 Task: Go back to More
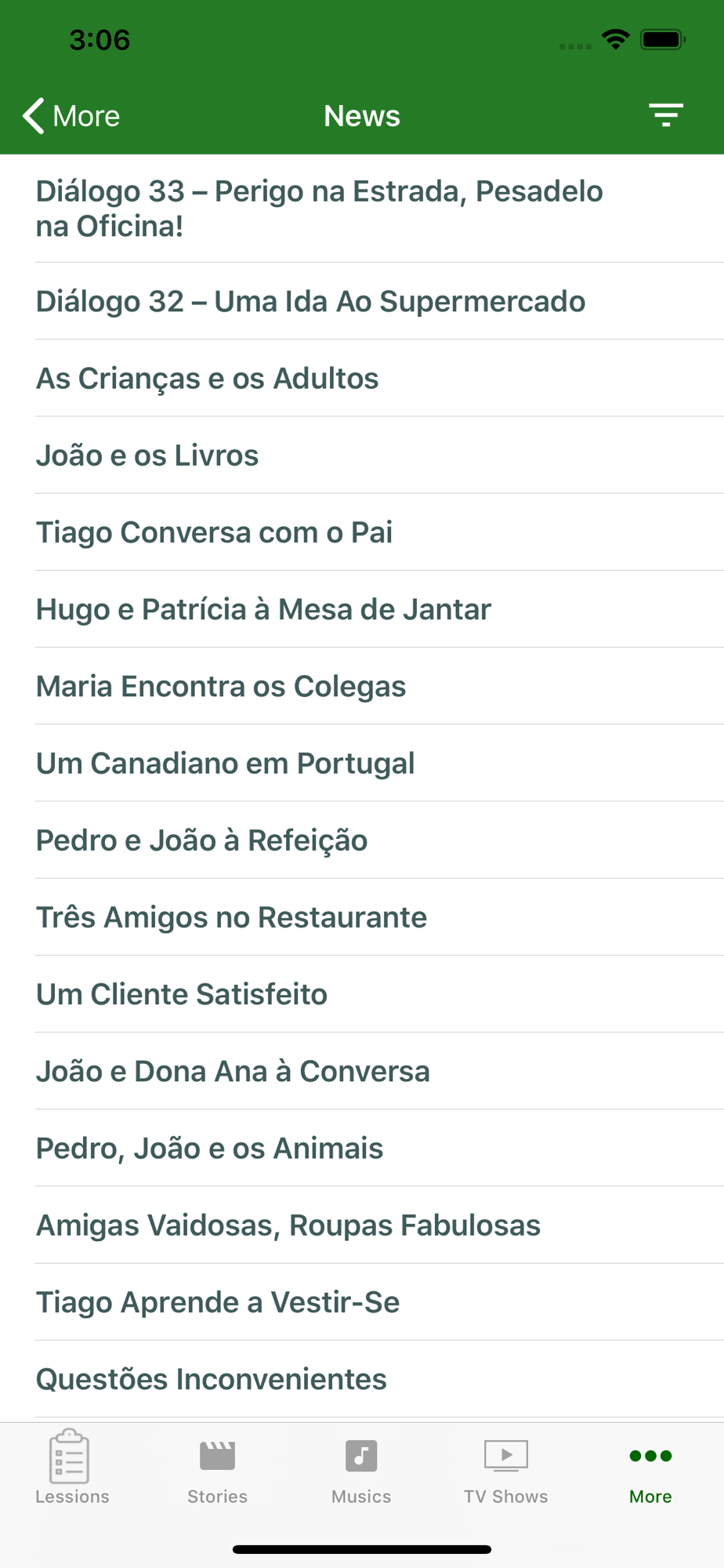pyautogui.click(x=71, y=116)
